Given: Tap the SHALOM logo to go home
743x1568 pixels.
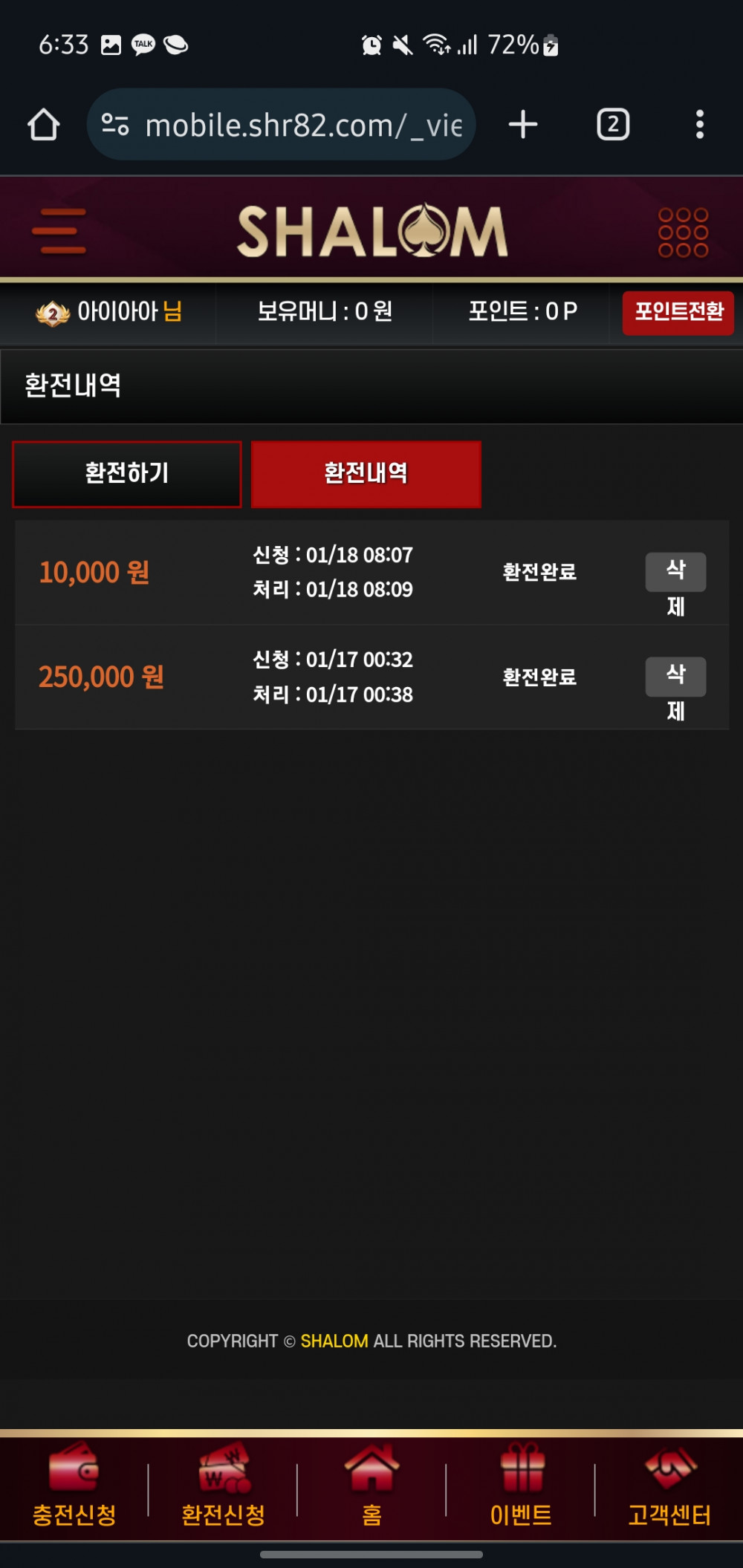Looking at the screenshot, I should click(x=371, y=231).
